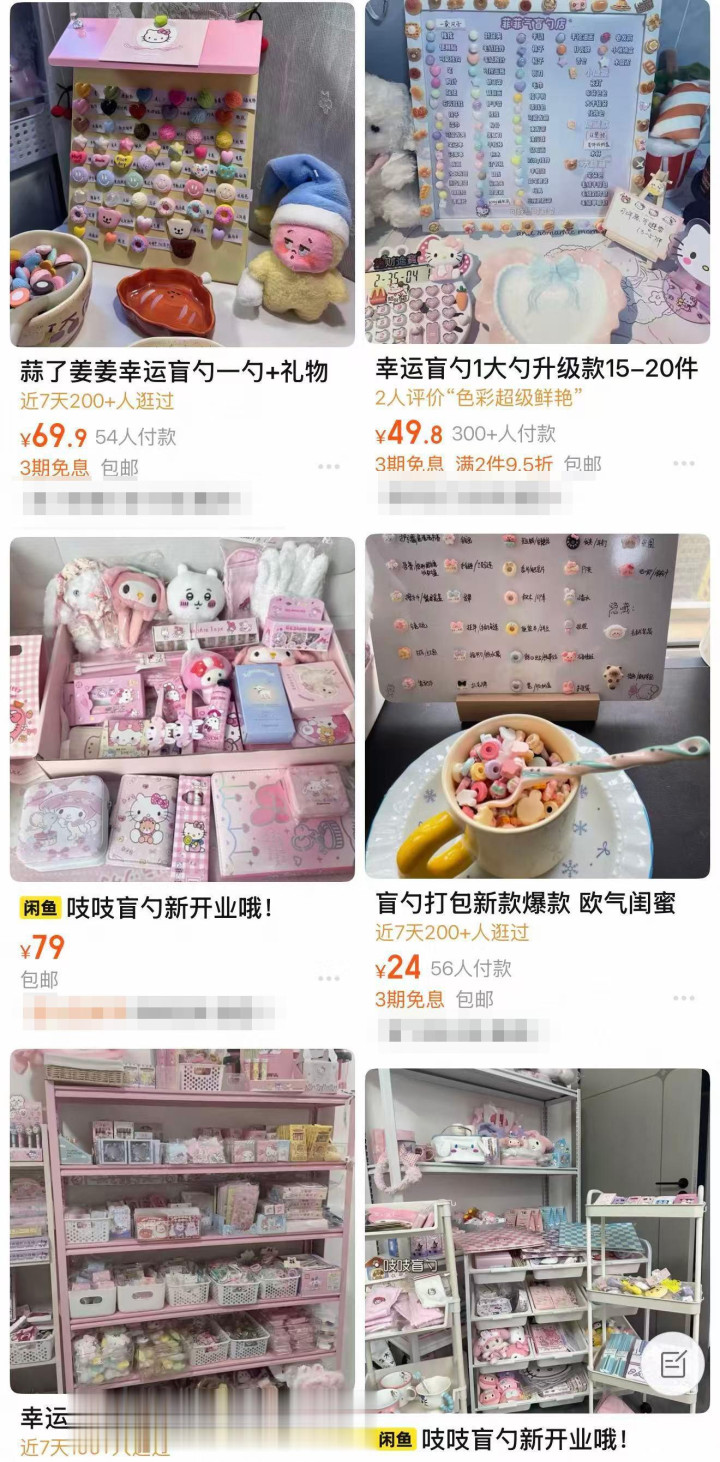Open the bottom 吱吱盲勺新开业哦 listing with white shelves
Viewport: 720px width, 1462px height.
pos(537,1240)
